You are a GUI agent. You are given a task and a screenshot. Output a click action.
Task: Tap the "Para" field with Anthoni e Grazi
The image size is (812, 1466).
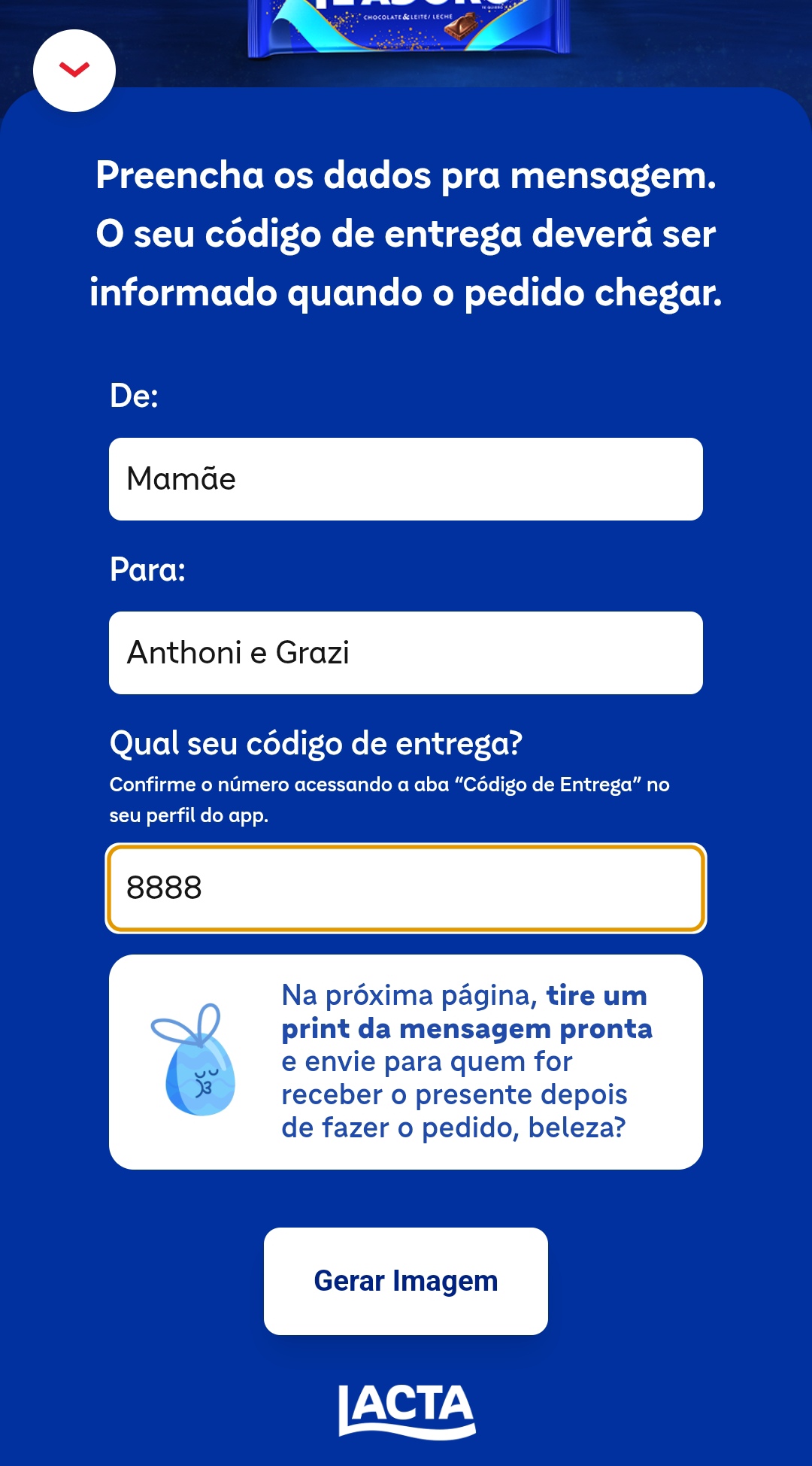point(406,653)
